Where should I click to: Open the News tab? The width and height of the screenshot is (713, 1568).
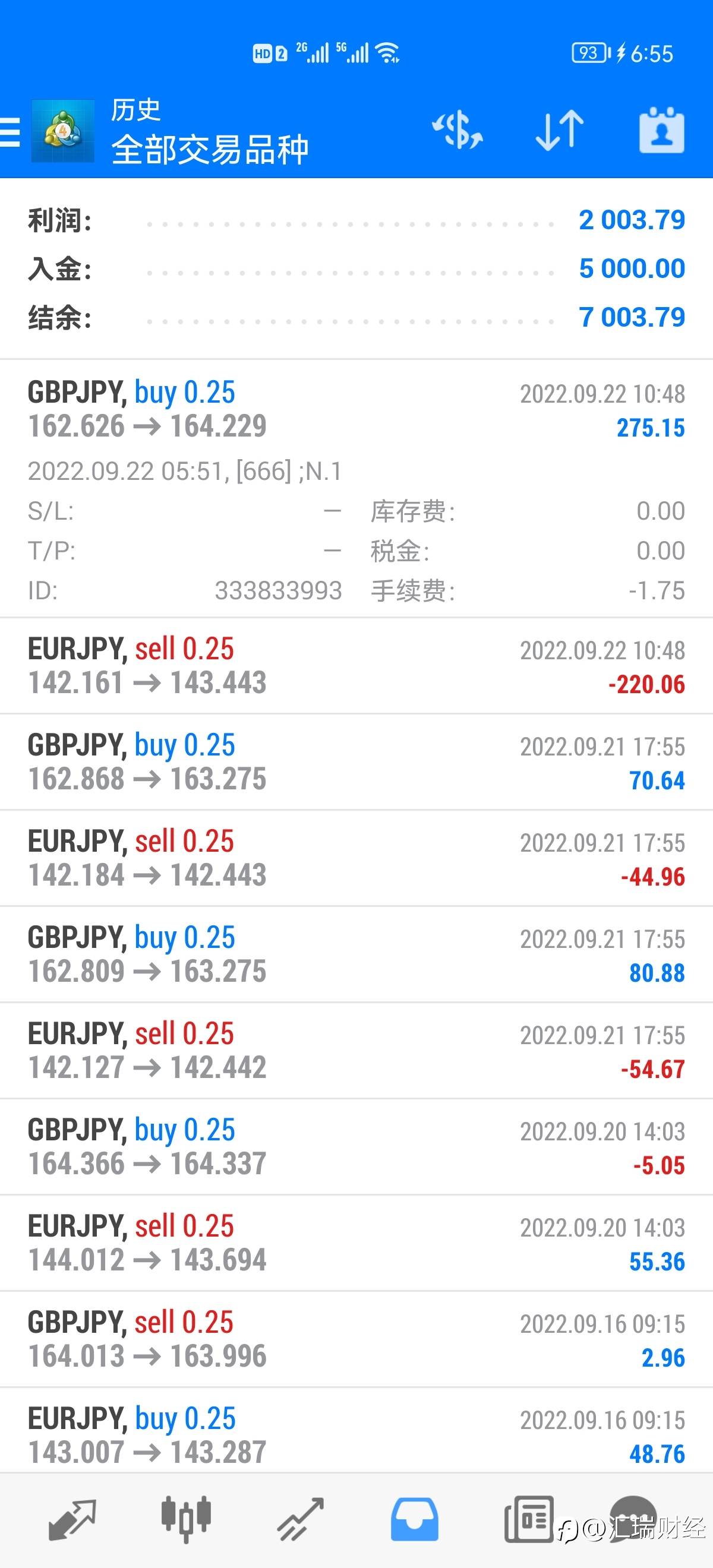click(x=528, y=1520)
